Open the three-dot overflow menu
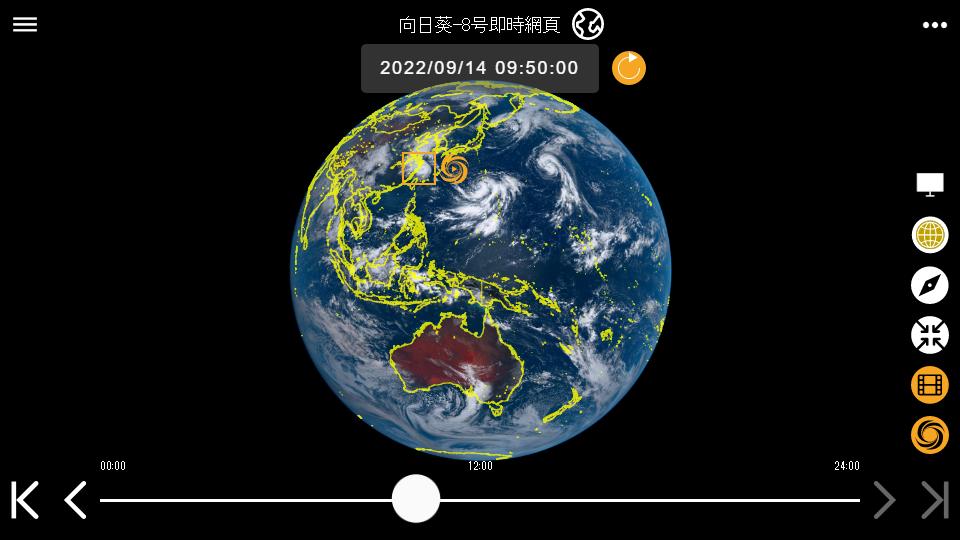The width and height of the screenshot is (960, 540). (x=934, y=25)
